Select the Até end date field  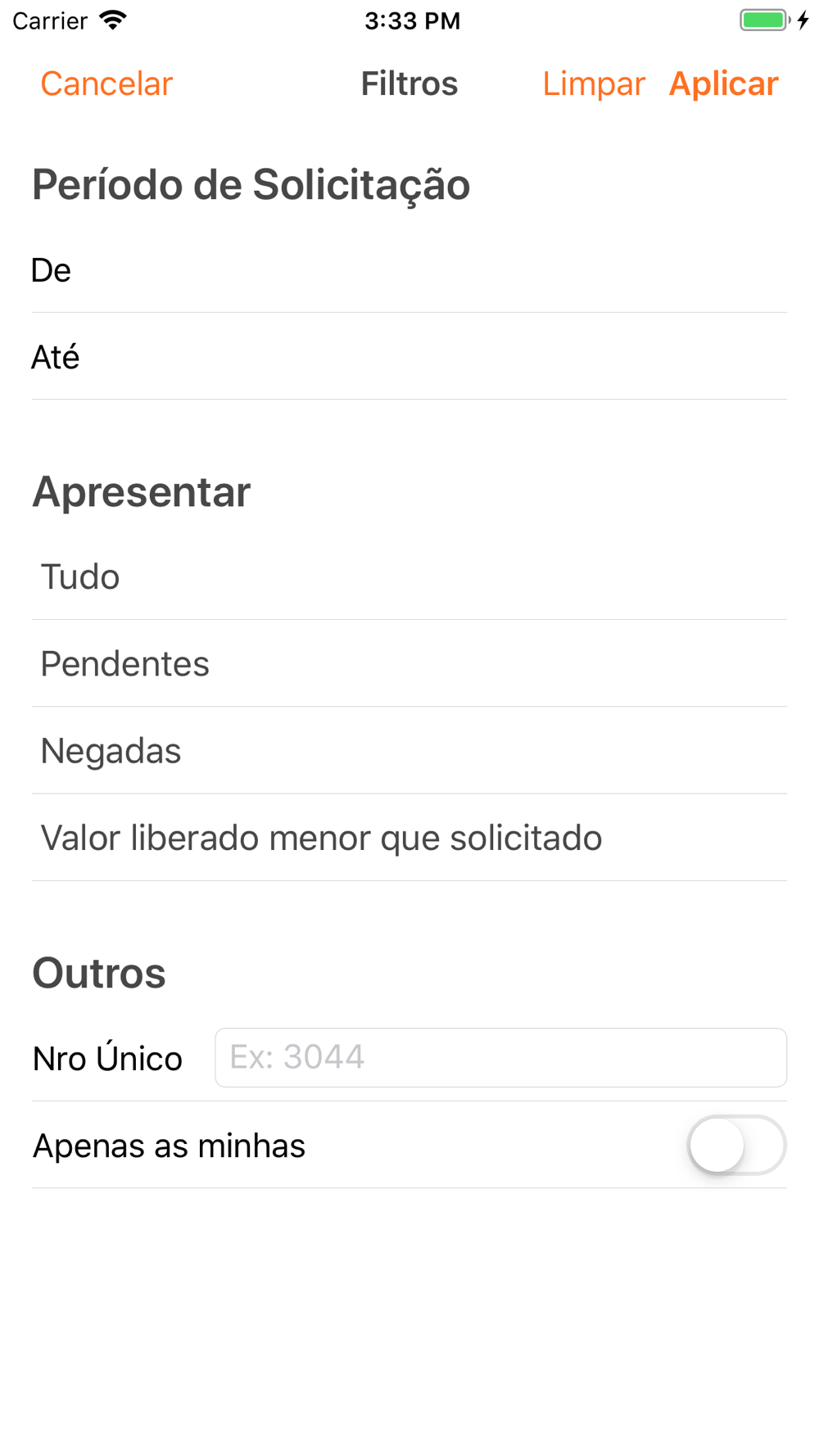click(x=409, y=357)
